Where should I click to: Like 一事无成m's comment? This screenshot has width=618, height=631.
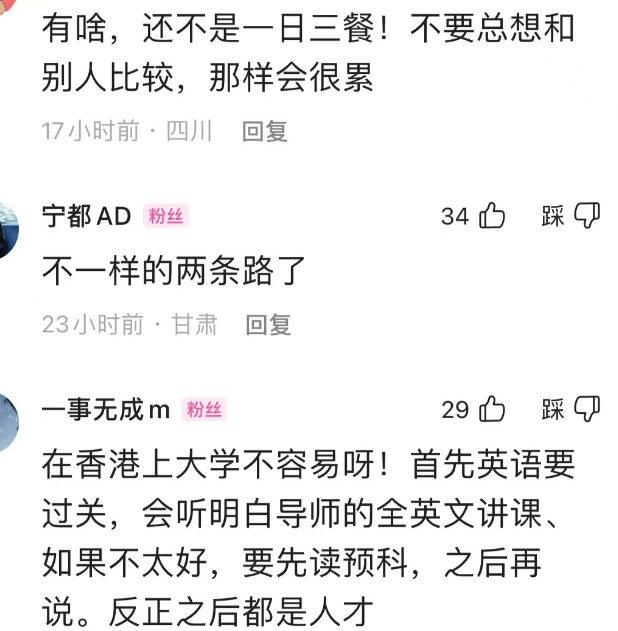492,409
